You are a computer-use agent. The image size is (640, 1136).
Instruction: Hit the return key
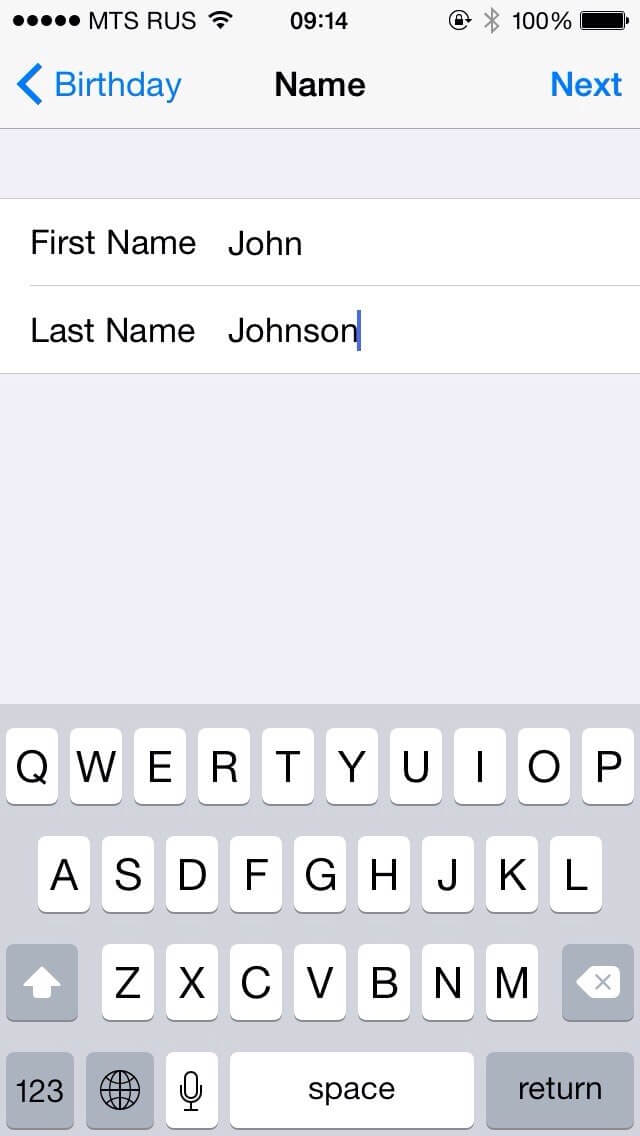pyautogui.click(x=560, y=1090)
